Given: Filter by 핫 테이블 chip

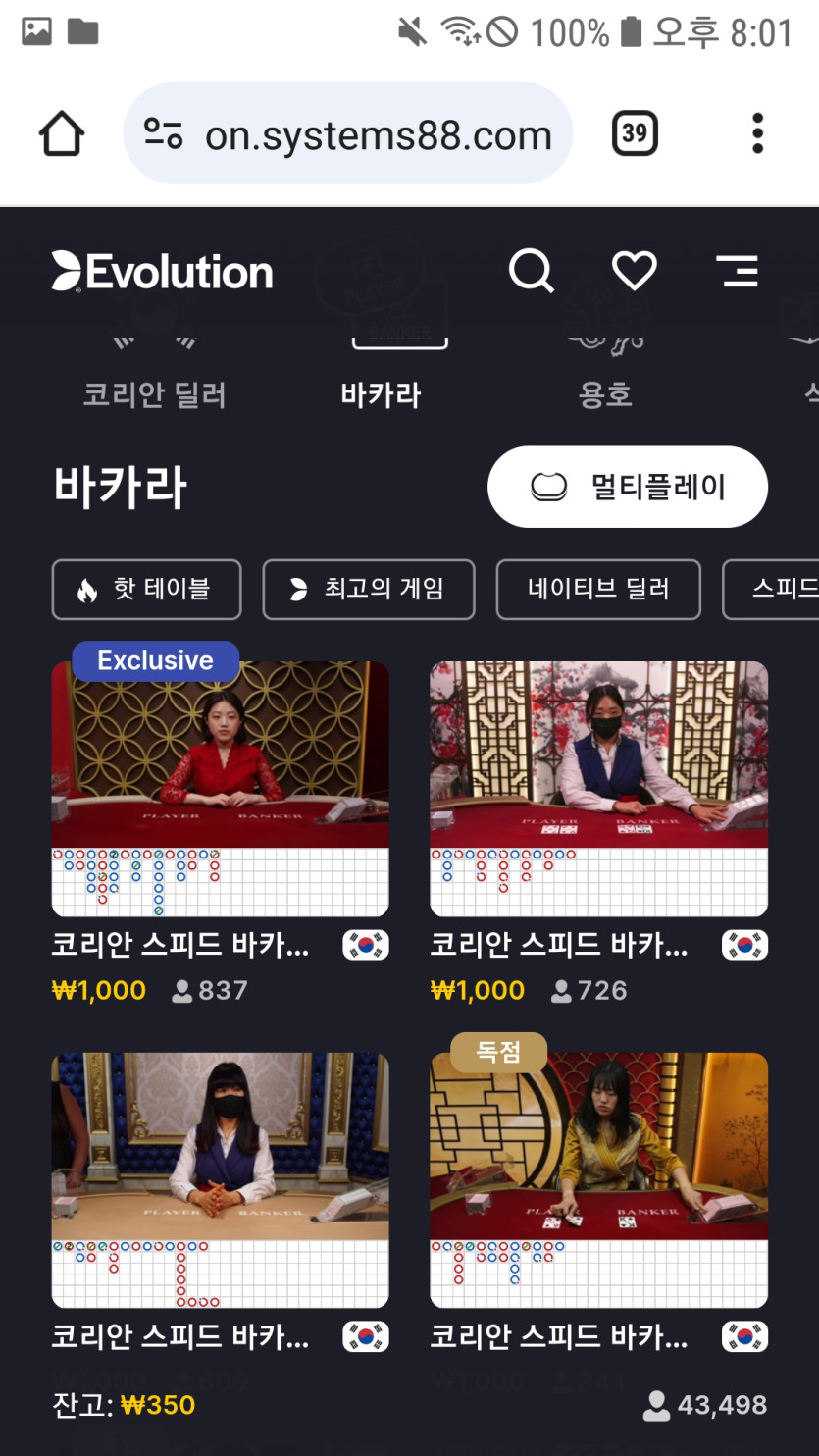Looking at the screenshot, I should point(146,590).
